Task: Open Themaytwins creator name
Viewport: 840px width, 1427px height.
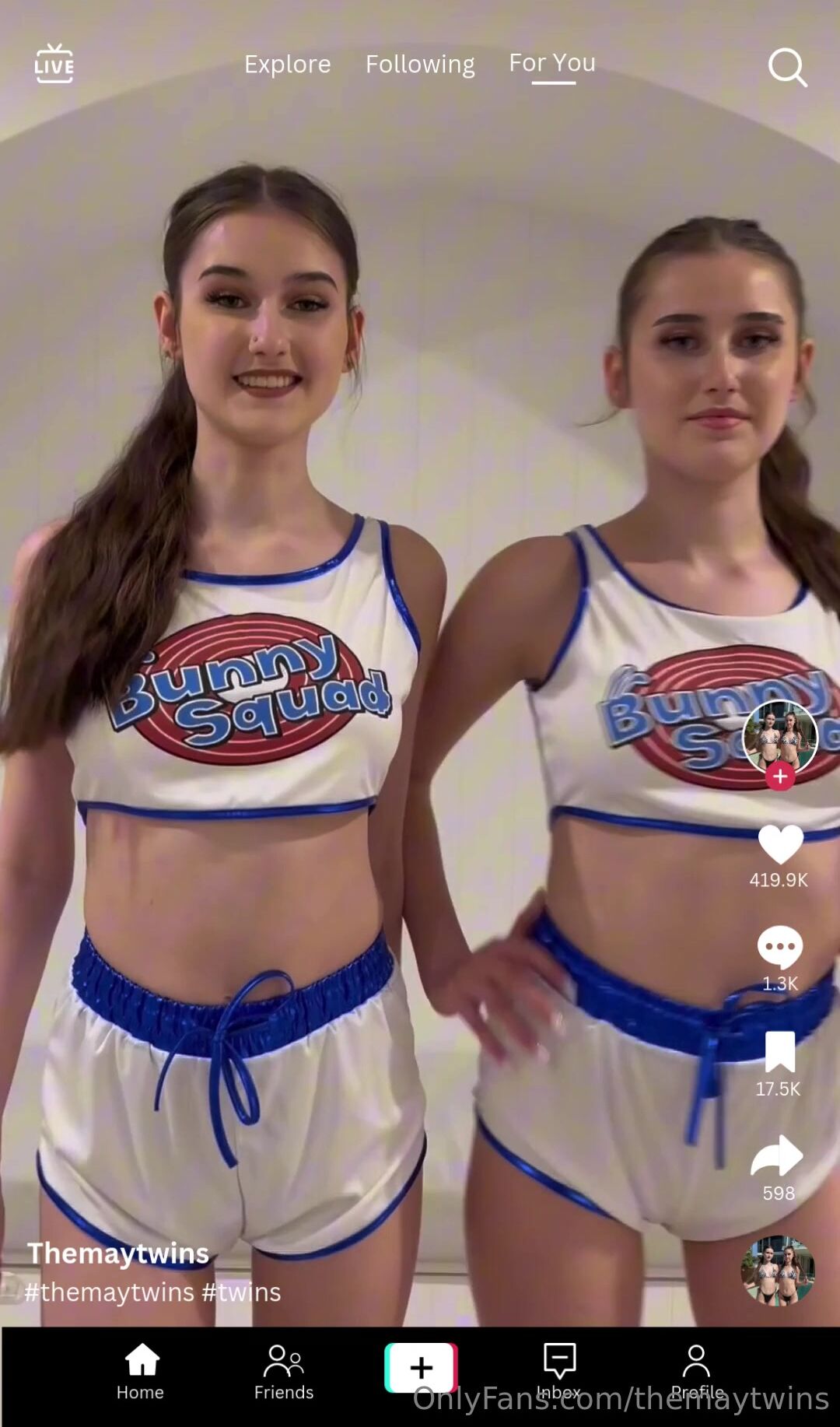Action: [118, 1253]
